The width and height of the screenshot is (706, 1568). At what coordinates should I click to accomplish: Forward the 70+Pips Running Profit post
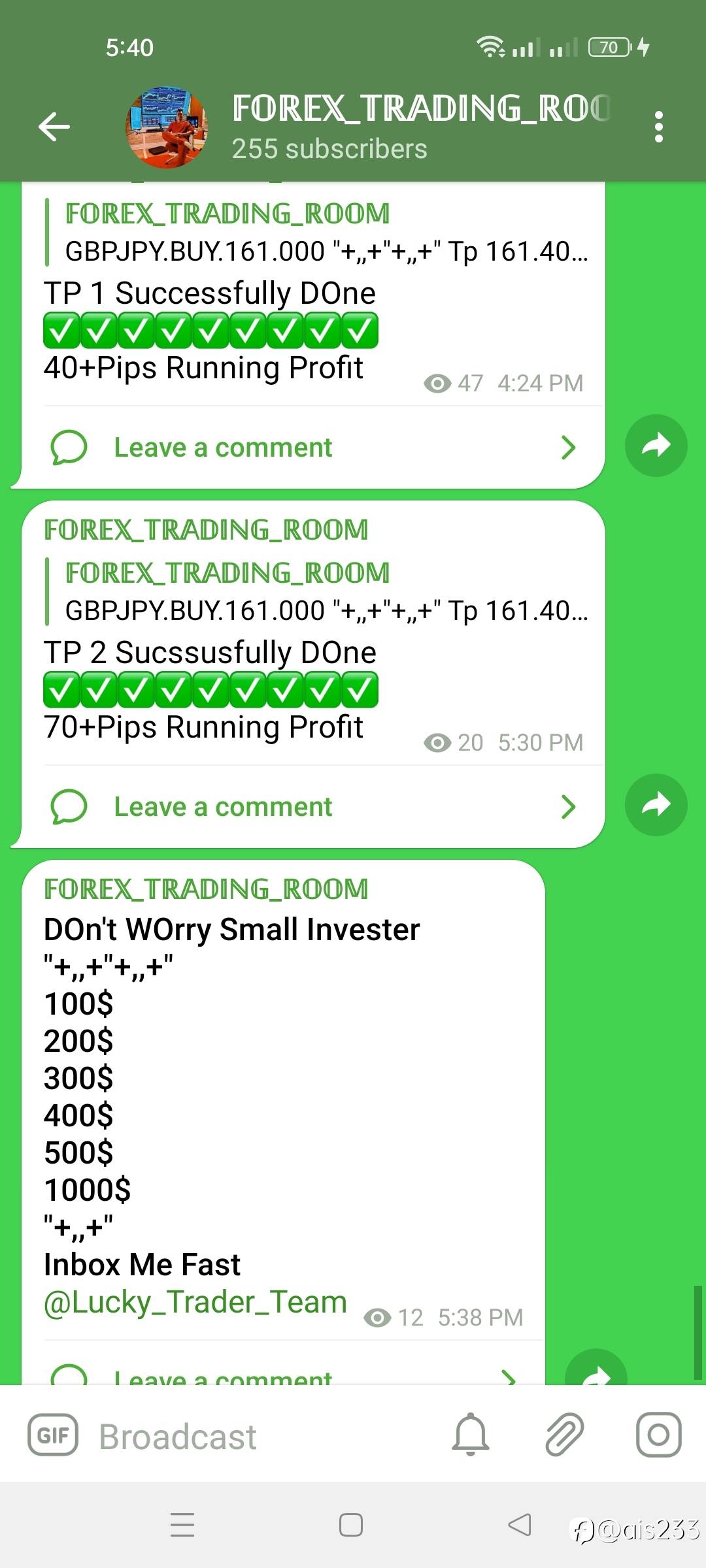coord(656,805)
